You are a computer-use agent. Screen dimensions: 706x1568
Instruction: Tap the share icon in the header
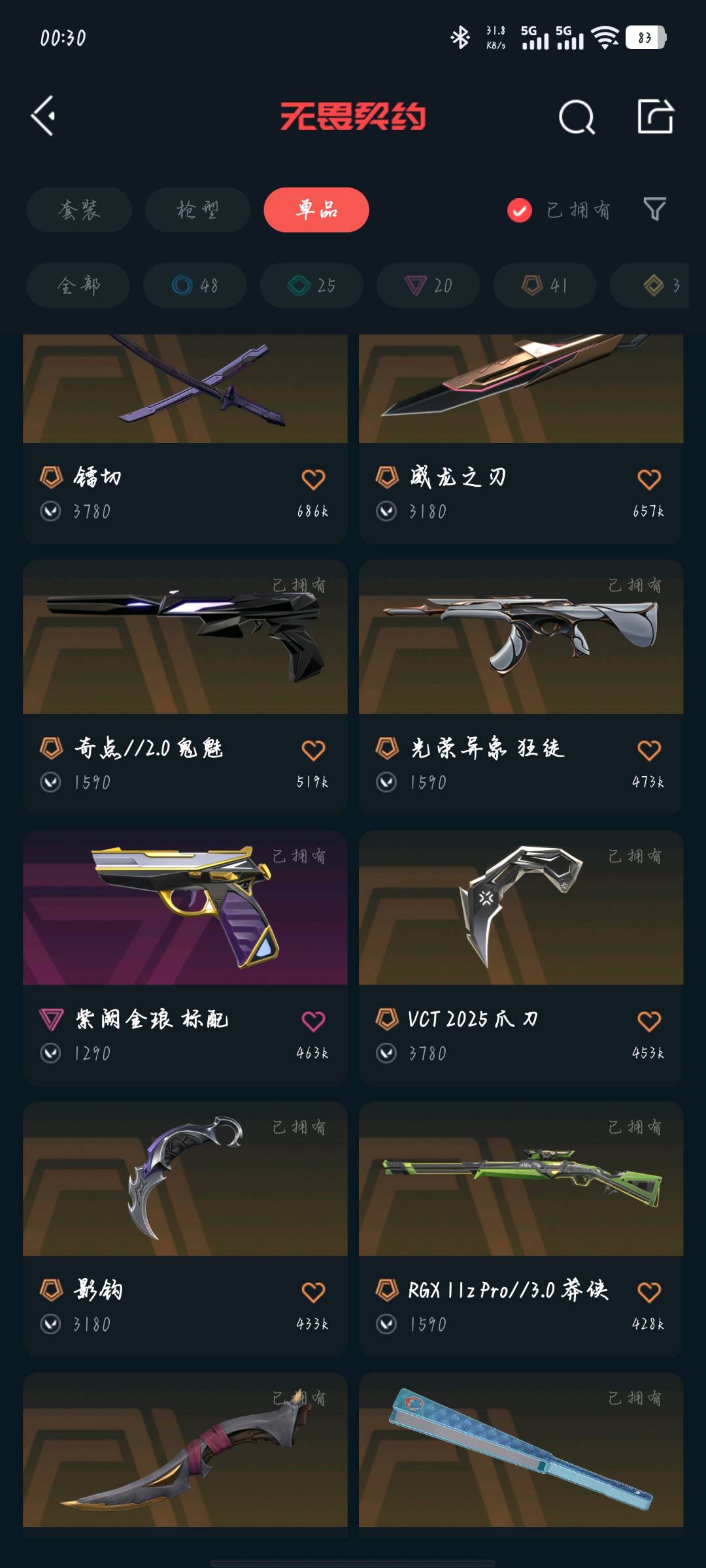tap(655, 117)
